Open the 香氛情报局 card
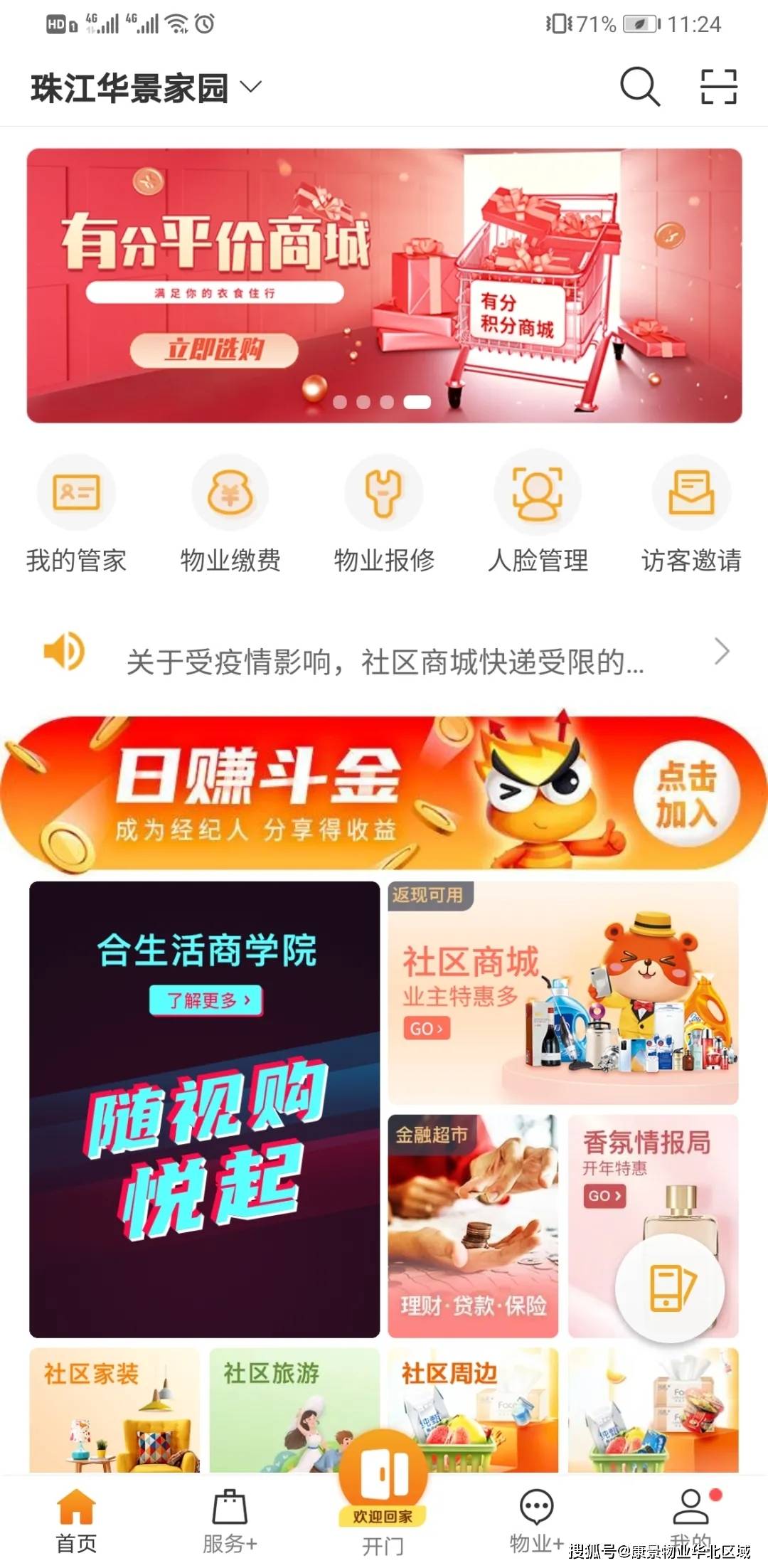Image resolution: width=768 pixels, height=1568 pixels. [654, 1226]
